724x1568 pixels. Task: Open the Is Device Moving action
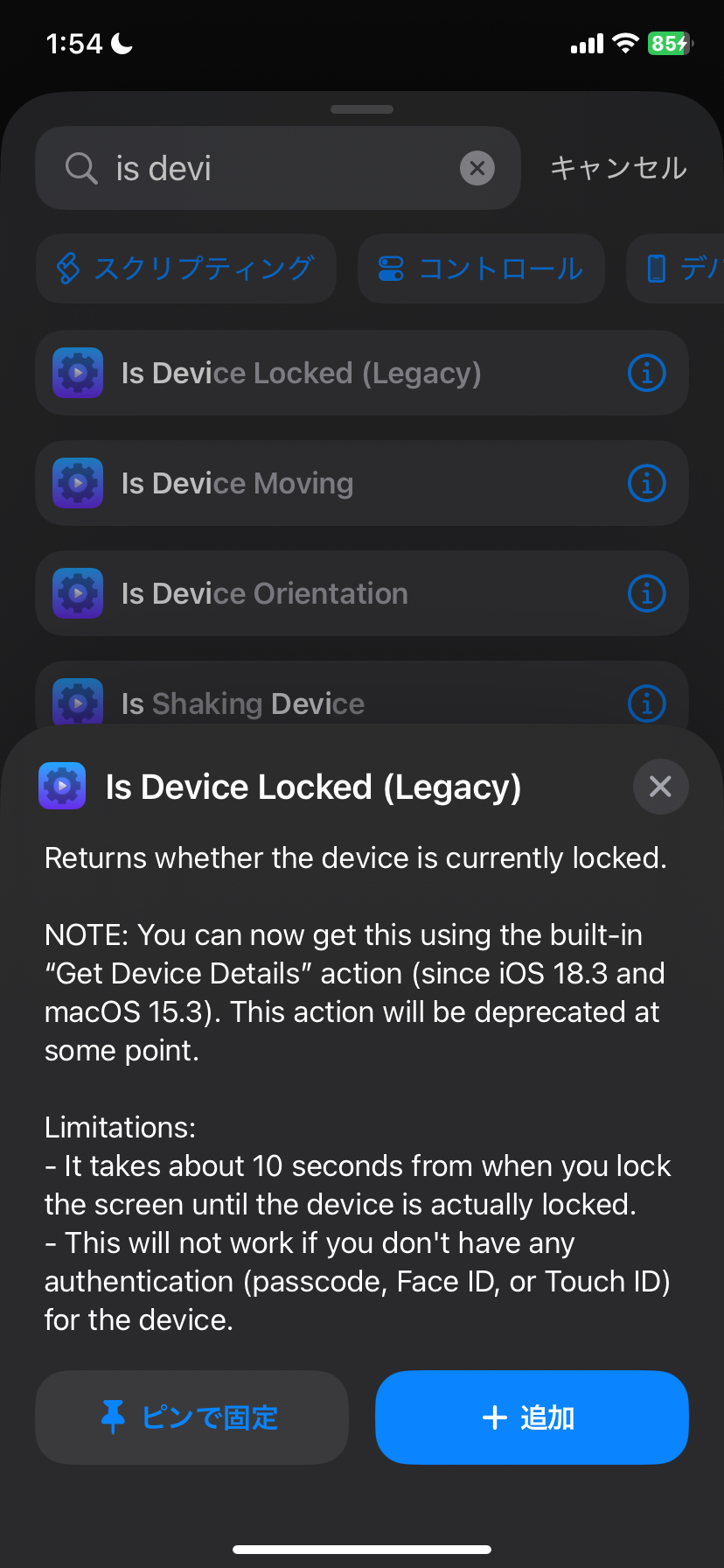click(x=362, y=483)
